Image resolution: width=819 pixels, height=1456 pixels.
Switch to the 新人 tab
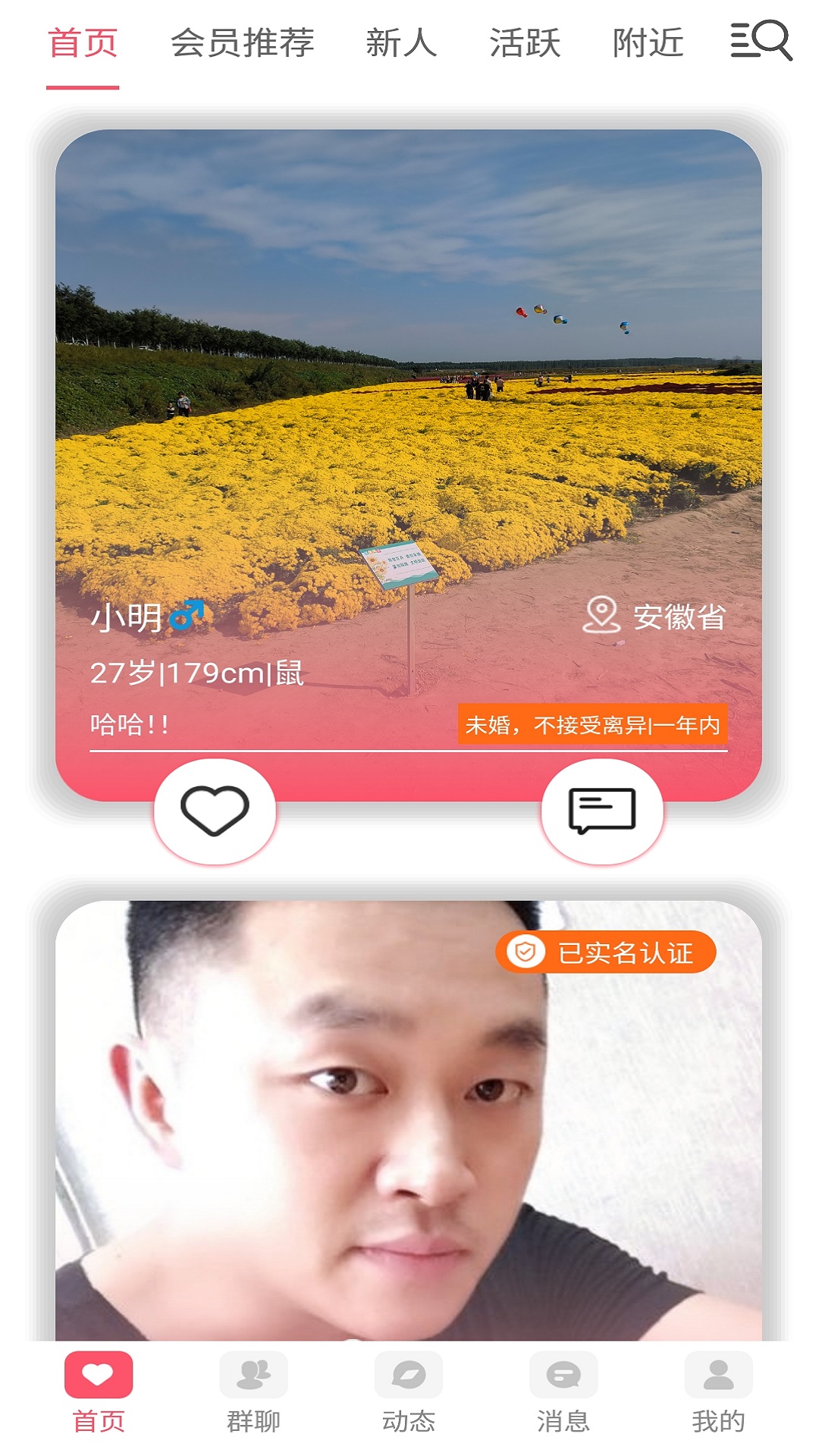[401, 42]
